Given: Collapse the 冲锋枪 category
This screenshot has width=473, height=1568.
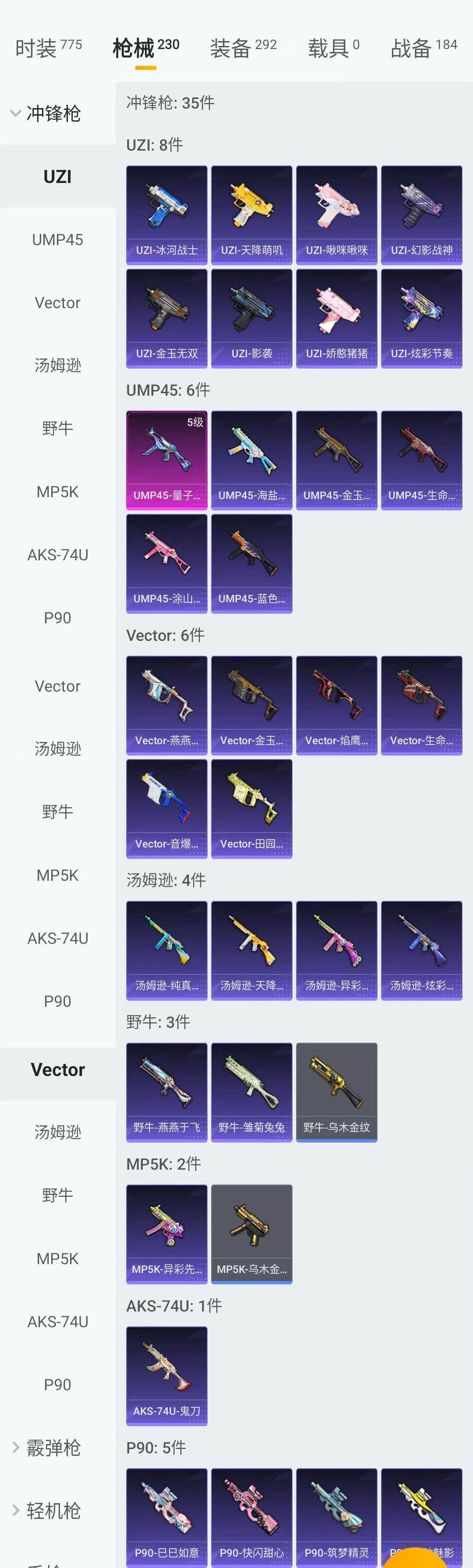Looking at the screenshot, I should 46,113.
